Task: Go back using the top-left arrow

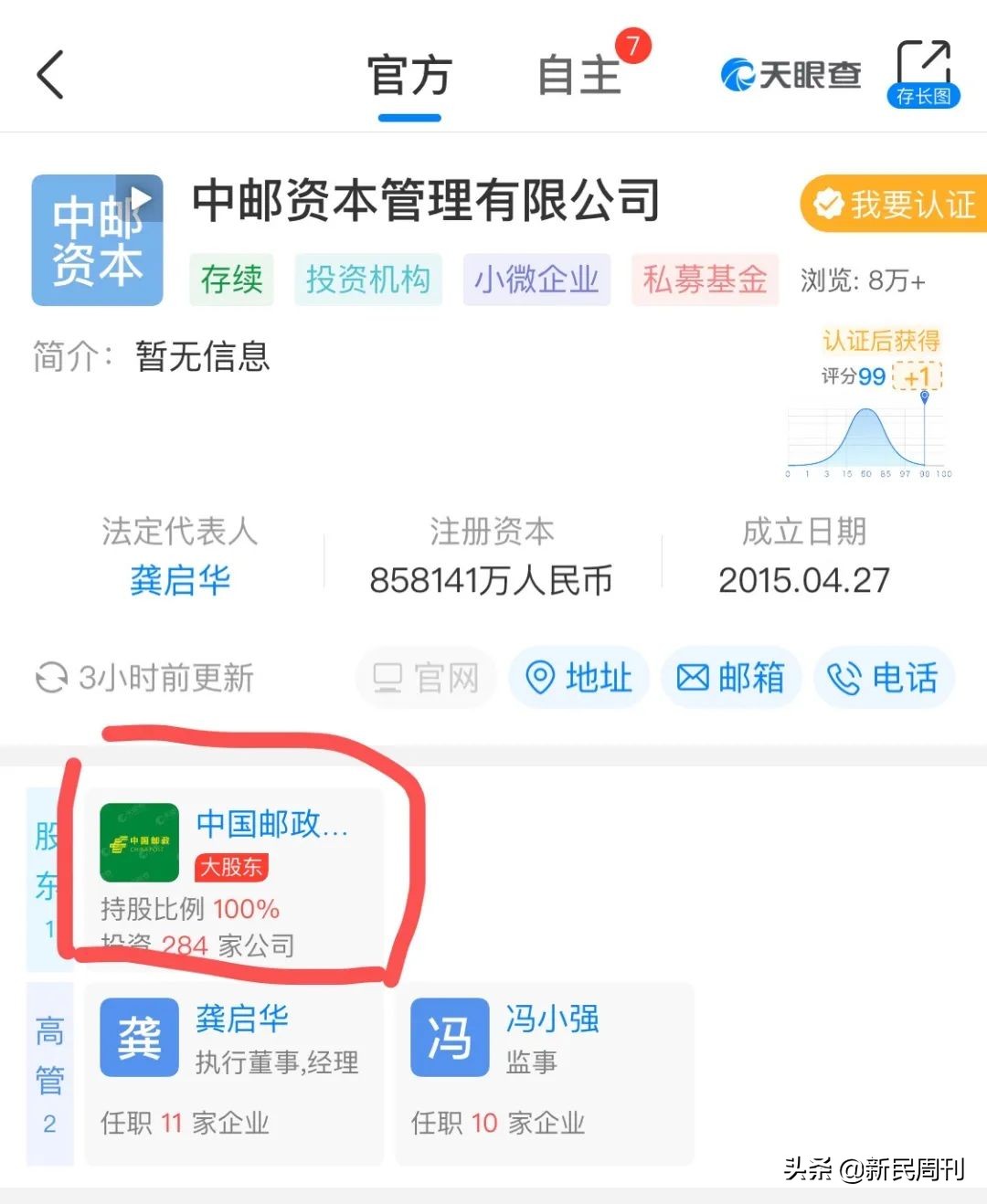Action: (x=50, y=74)
